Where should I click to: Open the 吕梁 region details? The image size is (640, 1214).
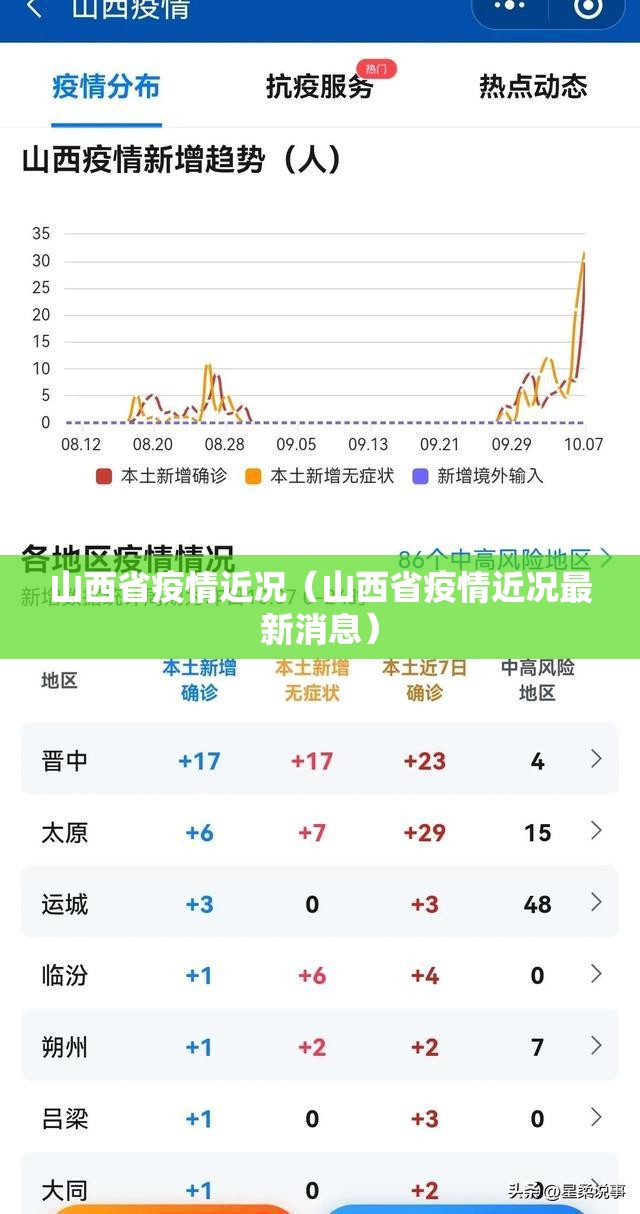(320, 1119)
